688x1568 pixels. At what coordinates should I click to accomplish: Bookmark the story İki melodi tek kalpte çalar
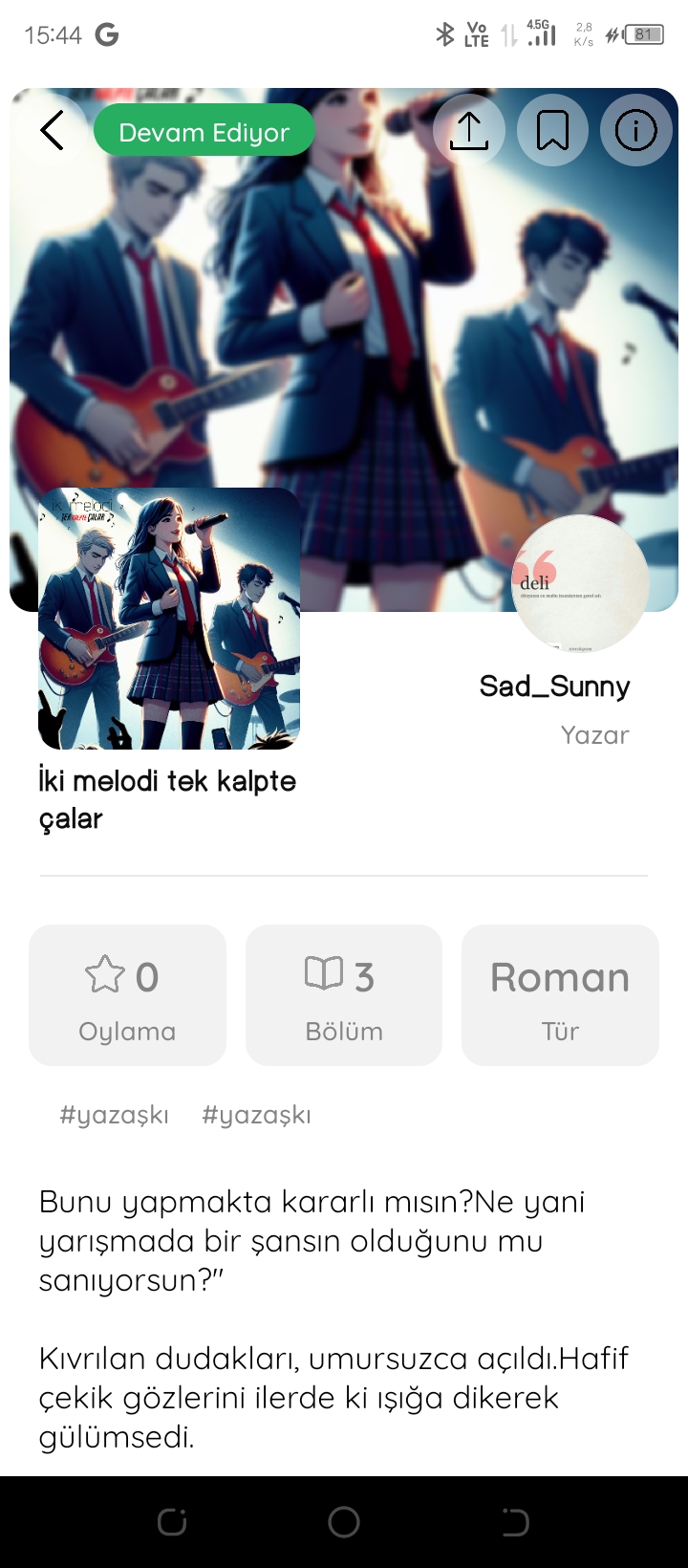552,130
